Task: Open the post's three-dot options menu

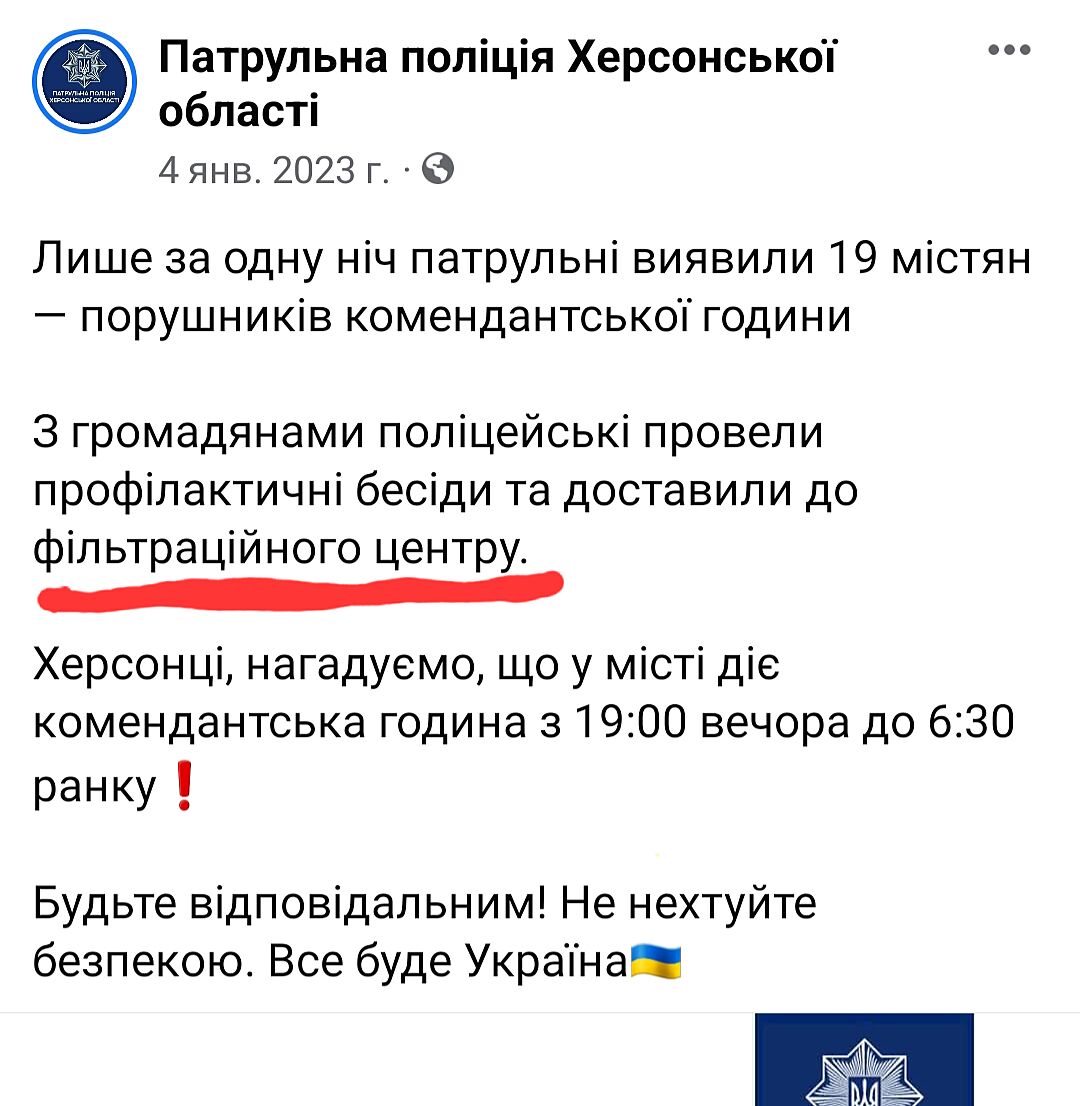Action: [1009, 50]
